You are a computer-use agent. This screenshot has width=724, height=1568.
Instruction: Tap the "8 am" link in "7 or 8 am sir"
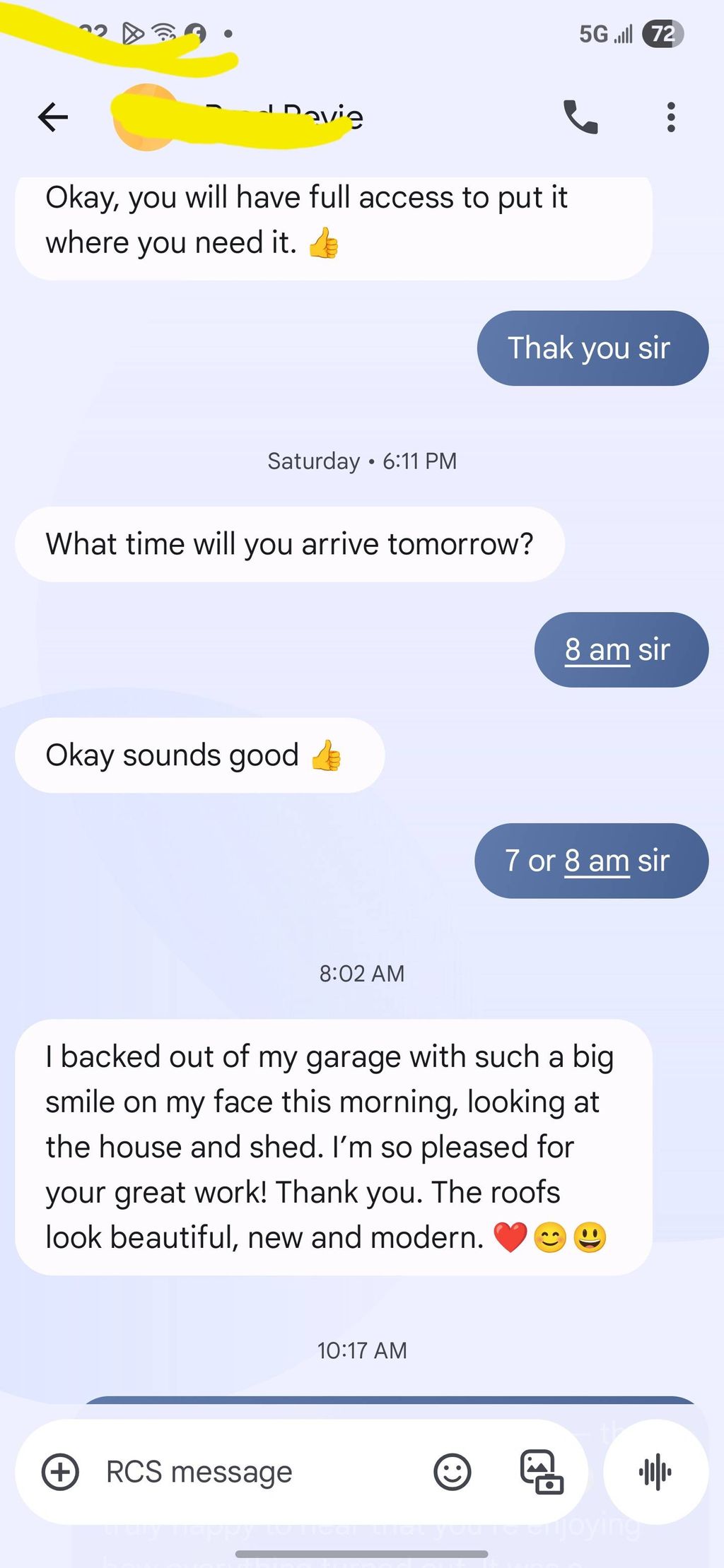597,861
